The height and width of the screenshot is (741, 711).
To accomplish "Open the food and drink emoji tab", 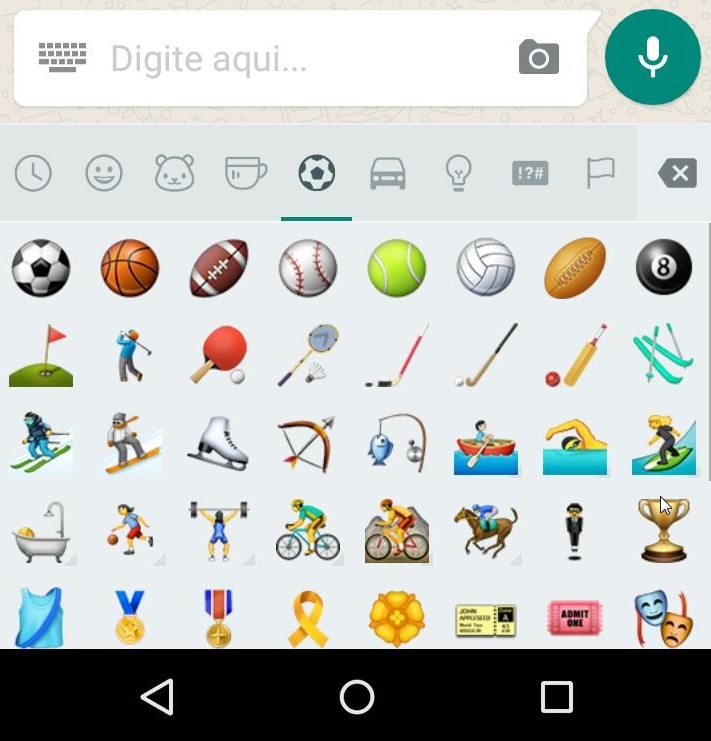I will tap(245, 174).
